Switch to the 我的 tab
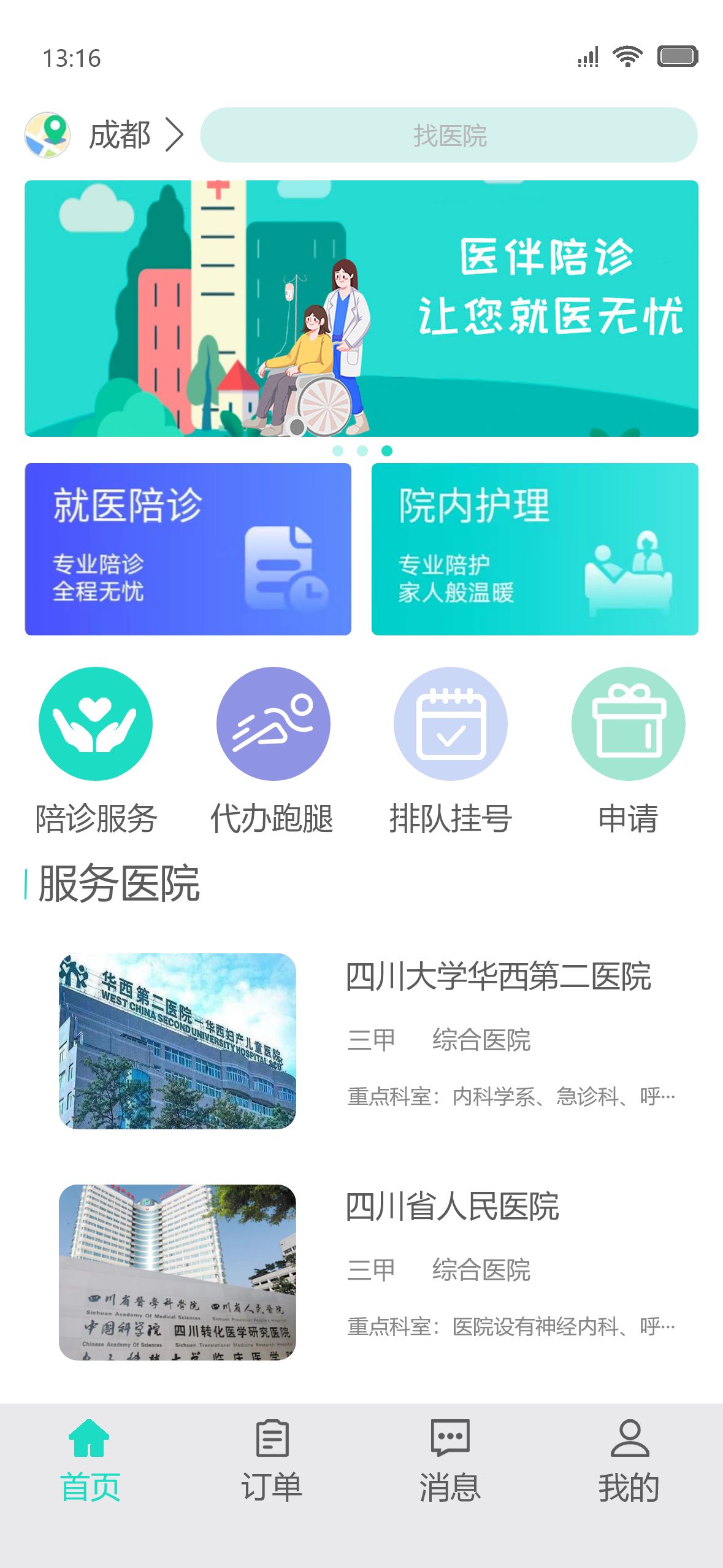This screenshot has width=723, height=1568. click(x=629, y=1460)
